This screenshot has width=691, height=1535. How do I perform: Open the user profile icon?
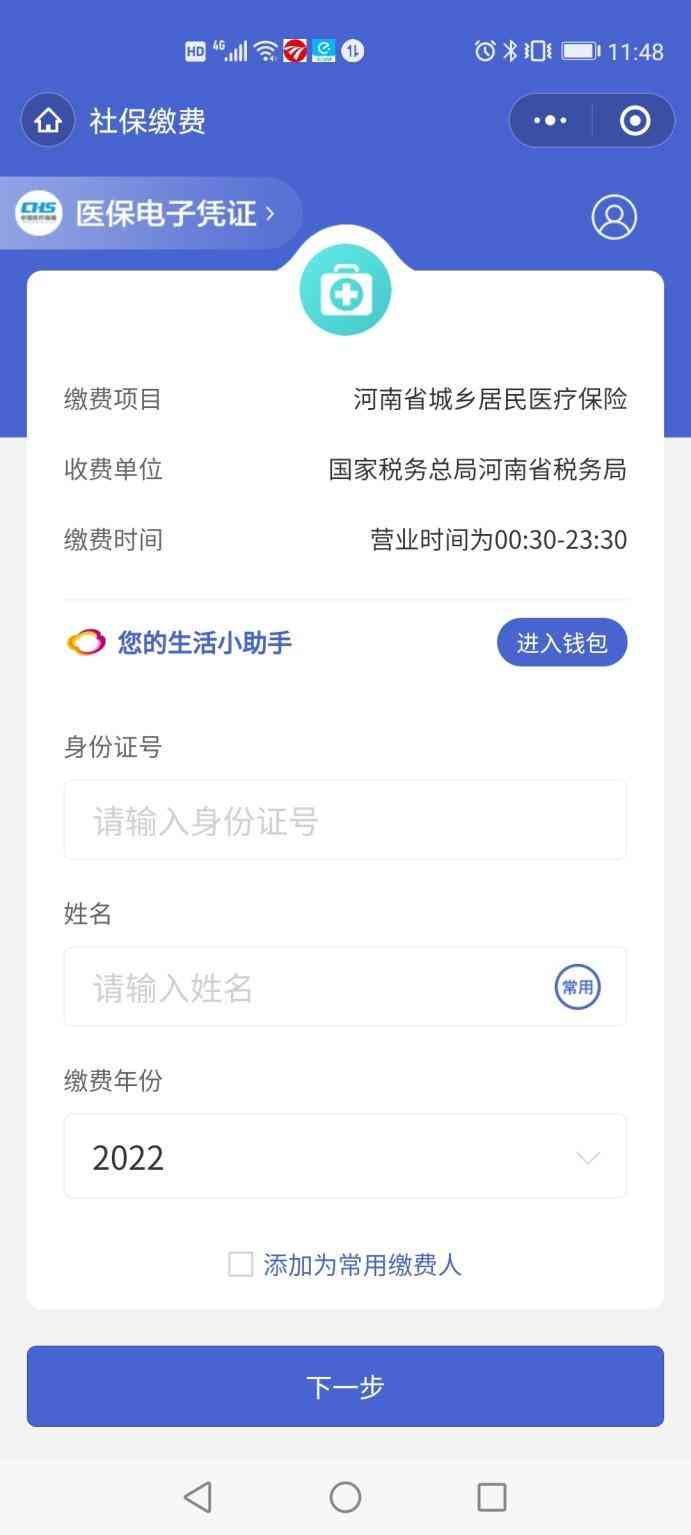pyautogui.click(x=614, y=217)
